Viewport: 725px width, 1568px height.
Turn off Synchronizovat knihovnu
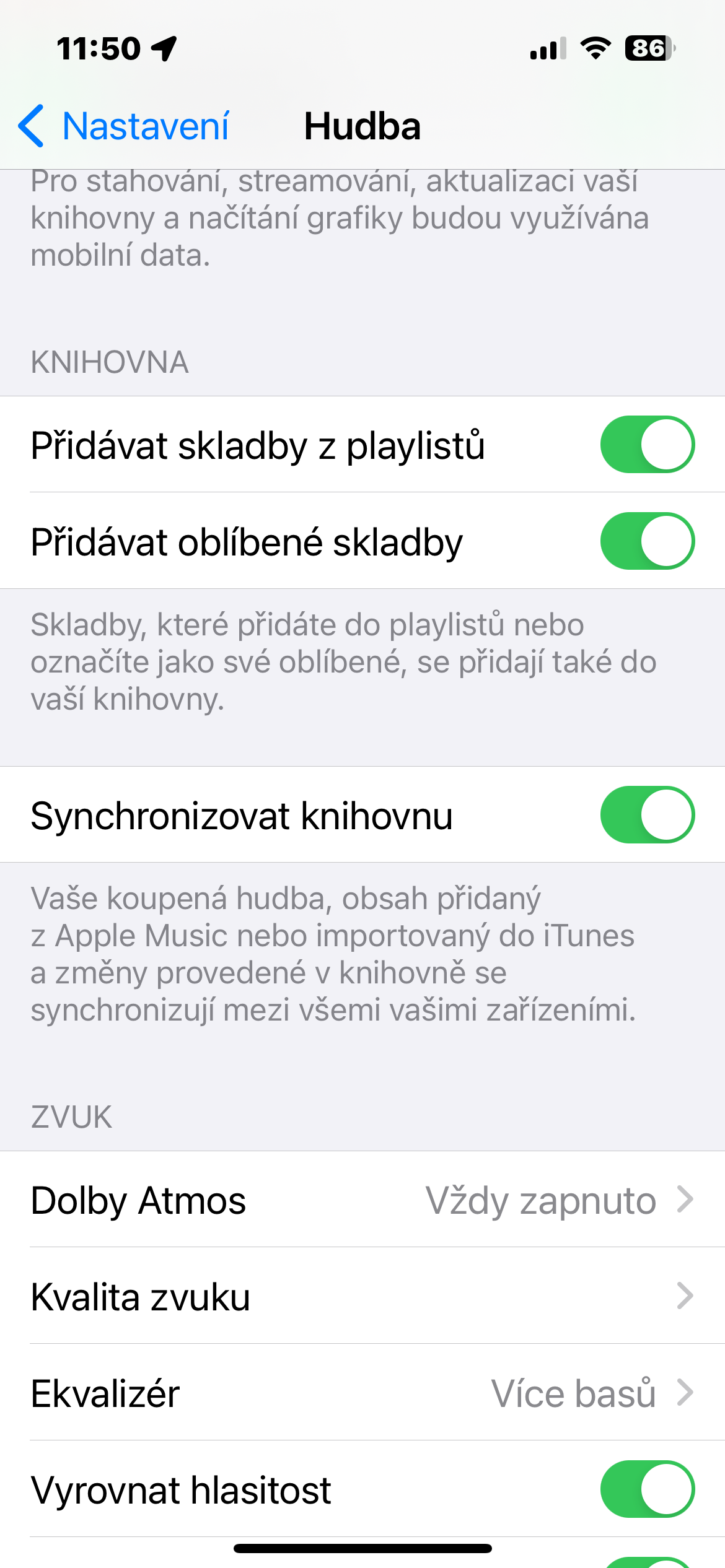tap(647, 815)
